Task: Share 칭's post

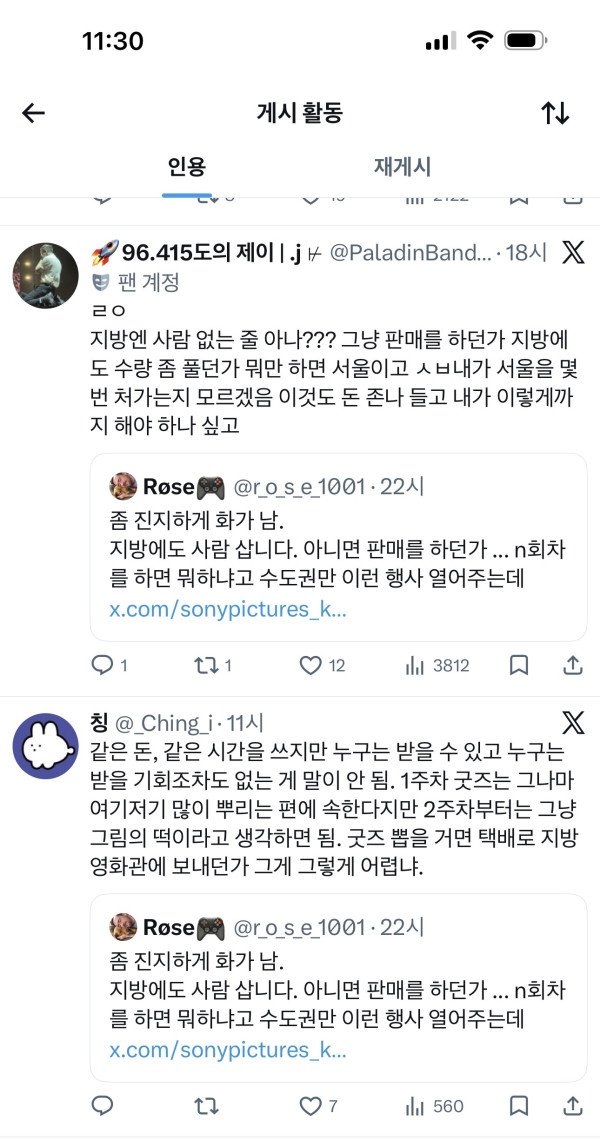Action: [573, 1105]
